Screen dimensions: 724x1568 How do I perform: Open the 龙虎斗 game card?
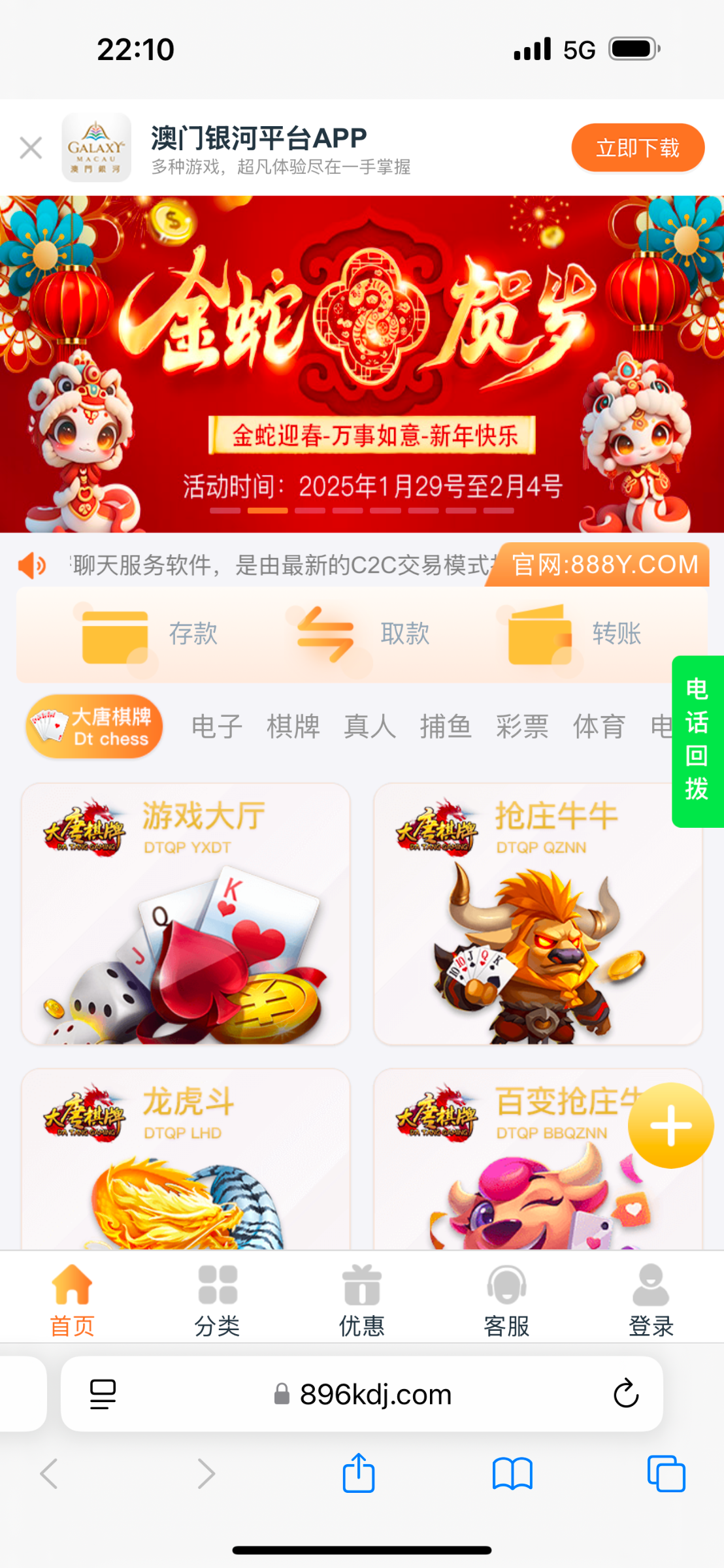(x=186, y=1160)
